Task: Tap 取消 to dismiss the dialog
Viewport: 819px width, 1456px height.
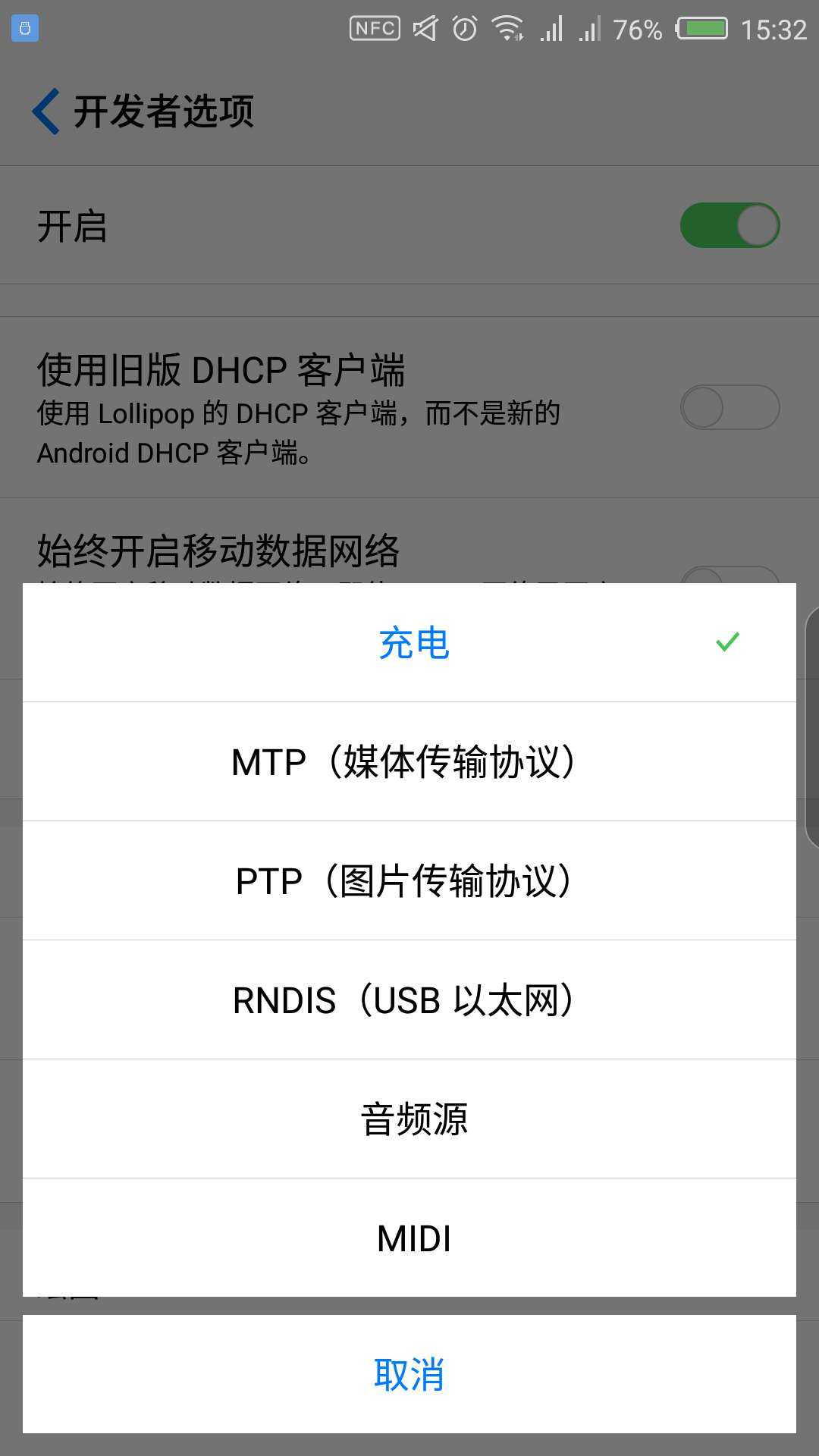Action: tap(409, 1374)
